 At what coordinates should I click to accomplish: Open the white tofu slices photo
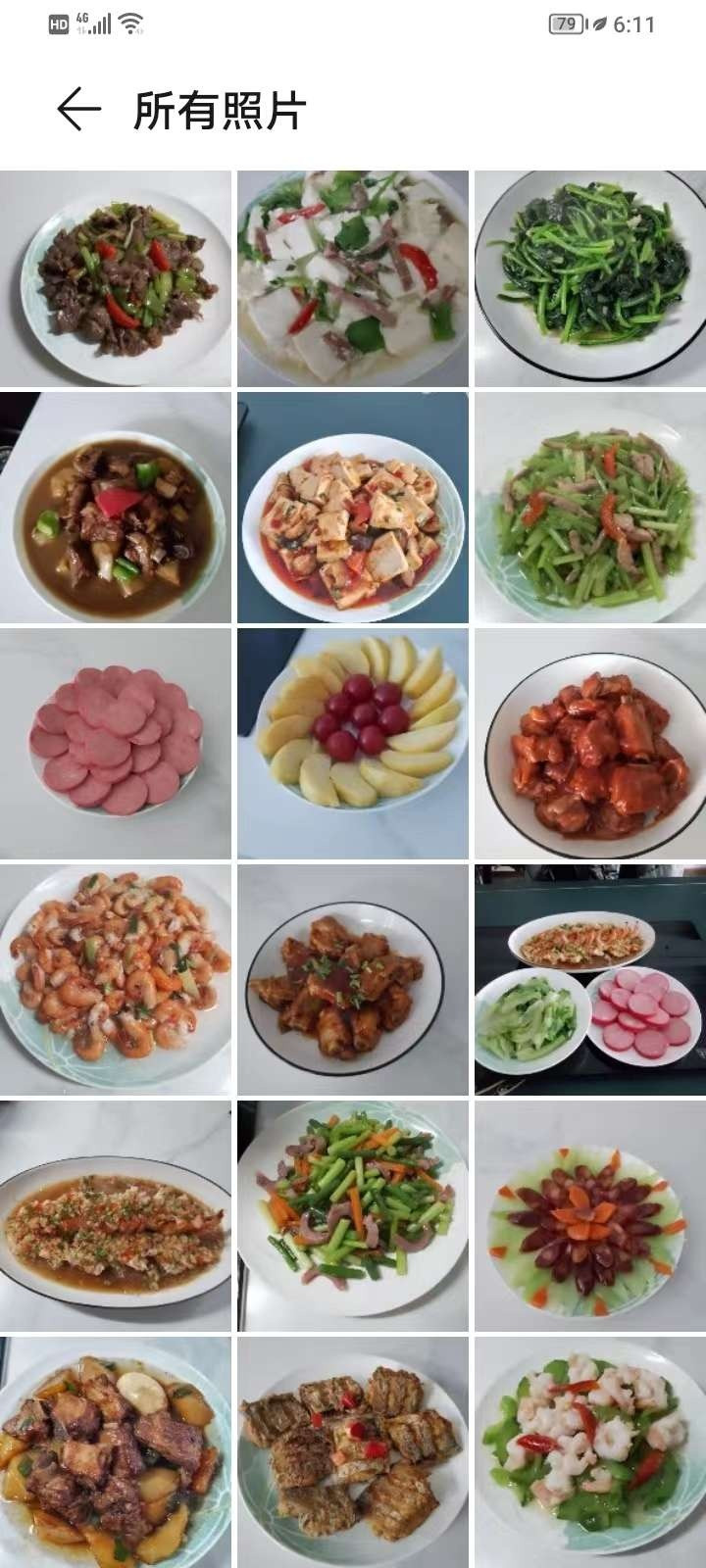pyautogui.click(x=352, y=278)
